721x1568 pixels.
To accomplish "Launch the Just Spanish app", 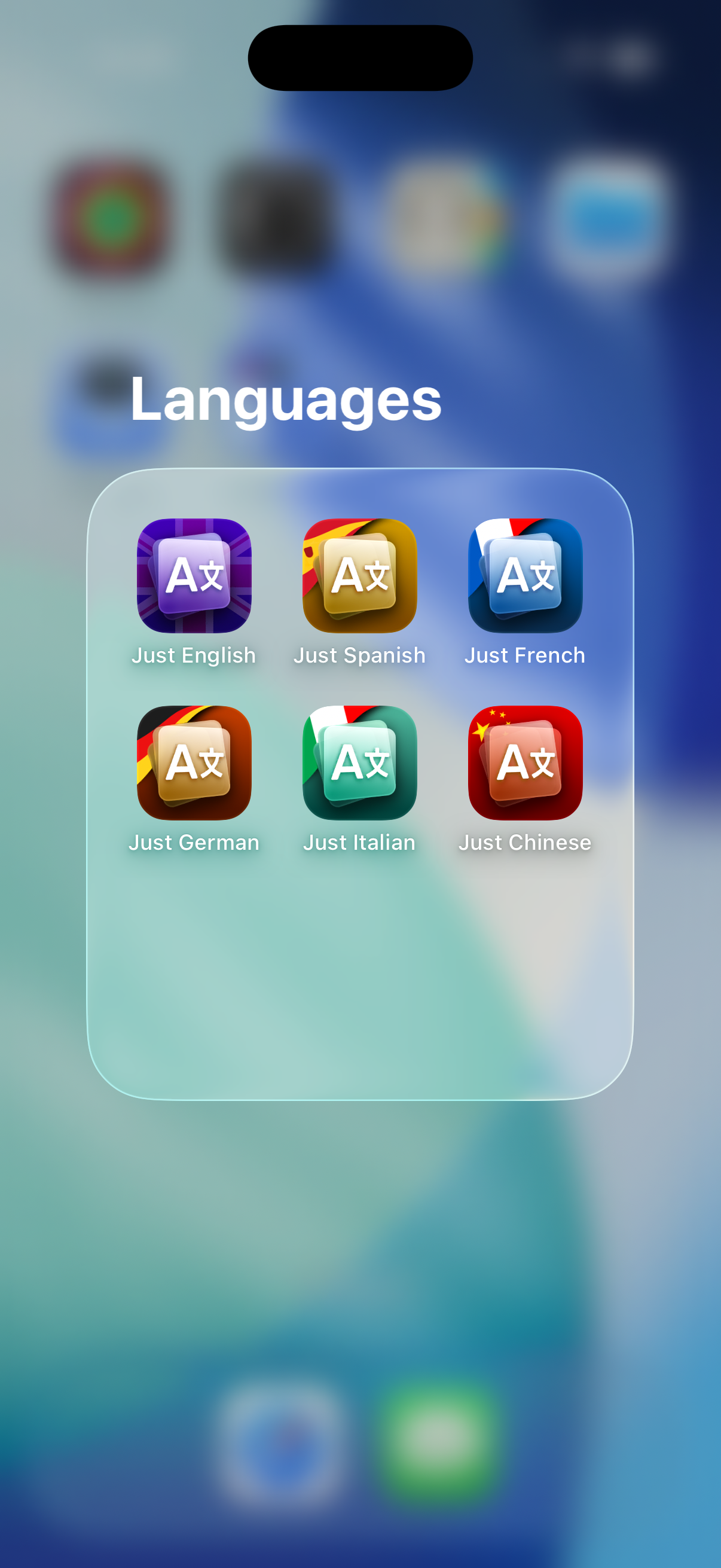I will (x=359, y=575).
